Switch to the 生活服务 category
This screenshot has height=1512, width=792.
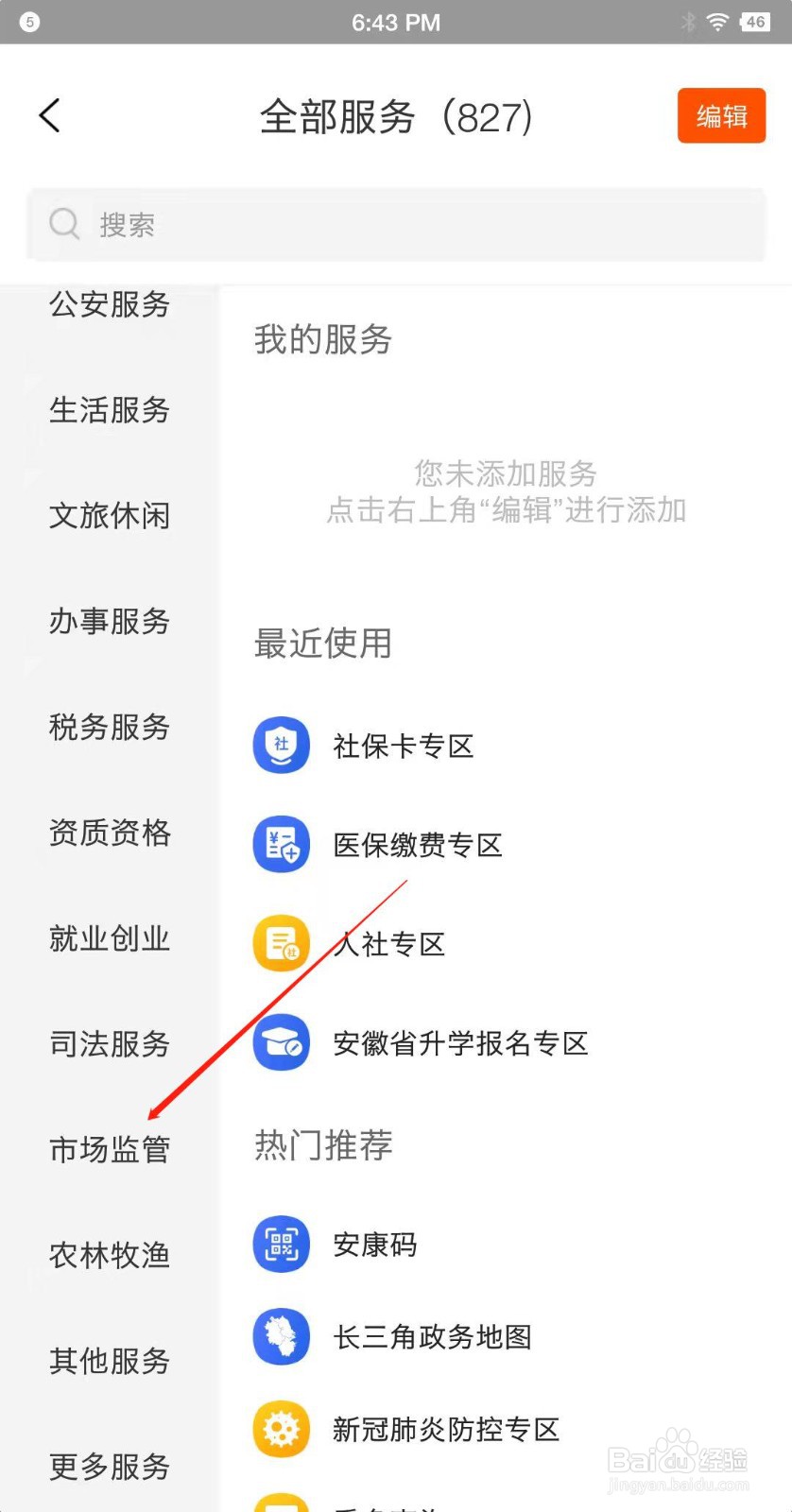click(109, 410)
